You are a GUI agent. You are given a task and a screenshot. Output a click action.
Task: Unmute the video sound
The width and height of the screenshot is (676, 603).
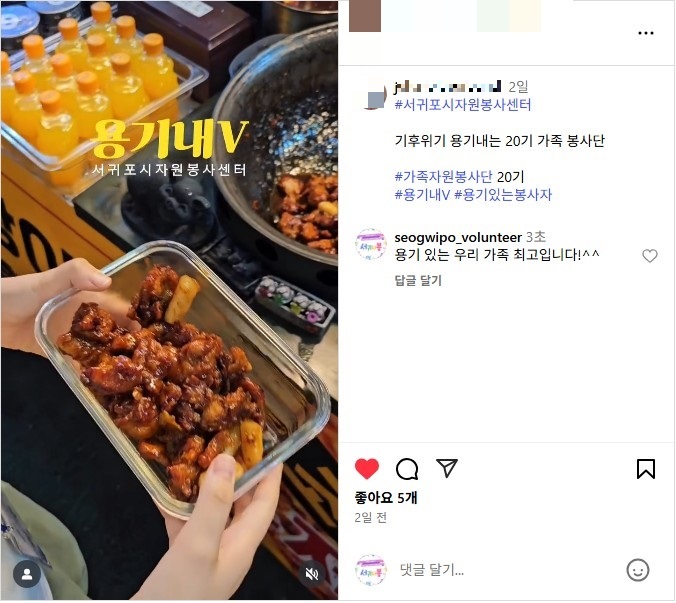(x=312, y=574)
